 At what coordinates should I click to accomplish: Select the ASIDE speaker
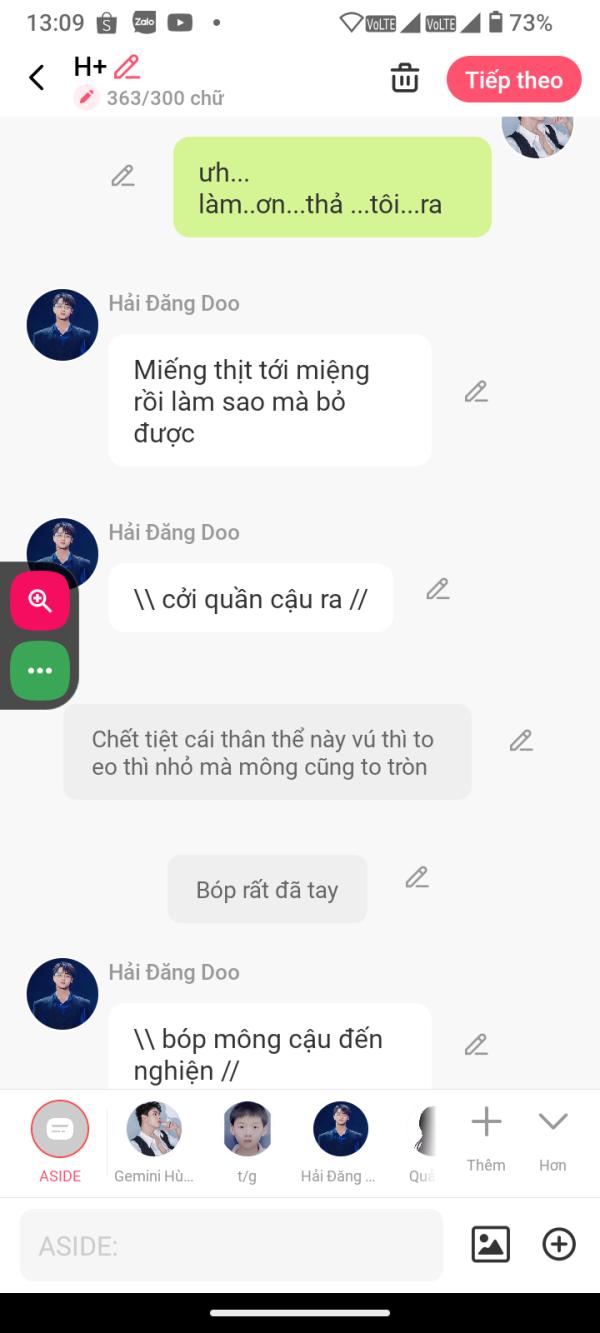coord(60,1130)
